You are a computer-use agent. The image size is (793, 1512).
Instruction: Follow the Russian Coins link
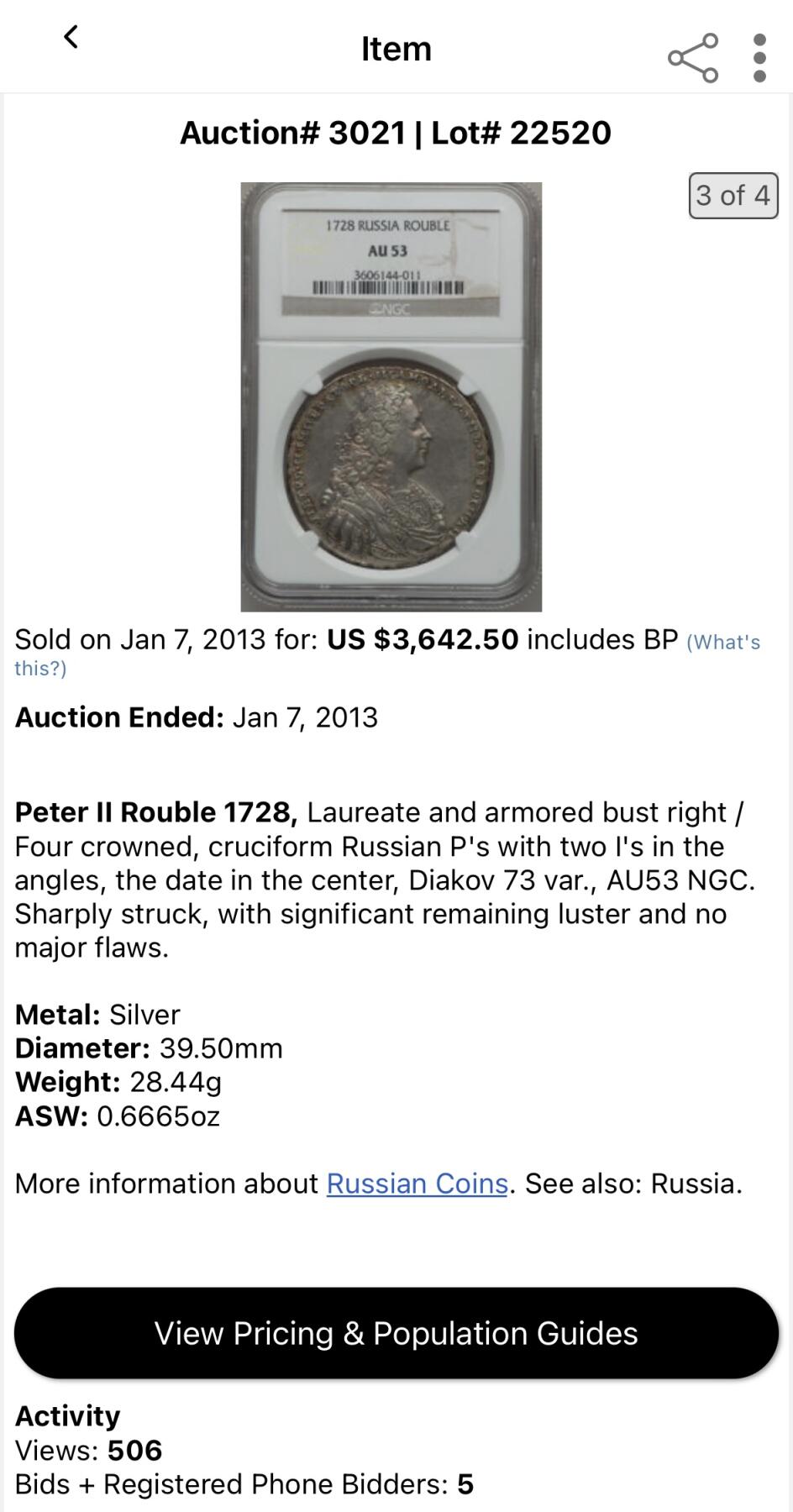[417, 1184]
